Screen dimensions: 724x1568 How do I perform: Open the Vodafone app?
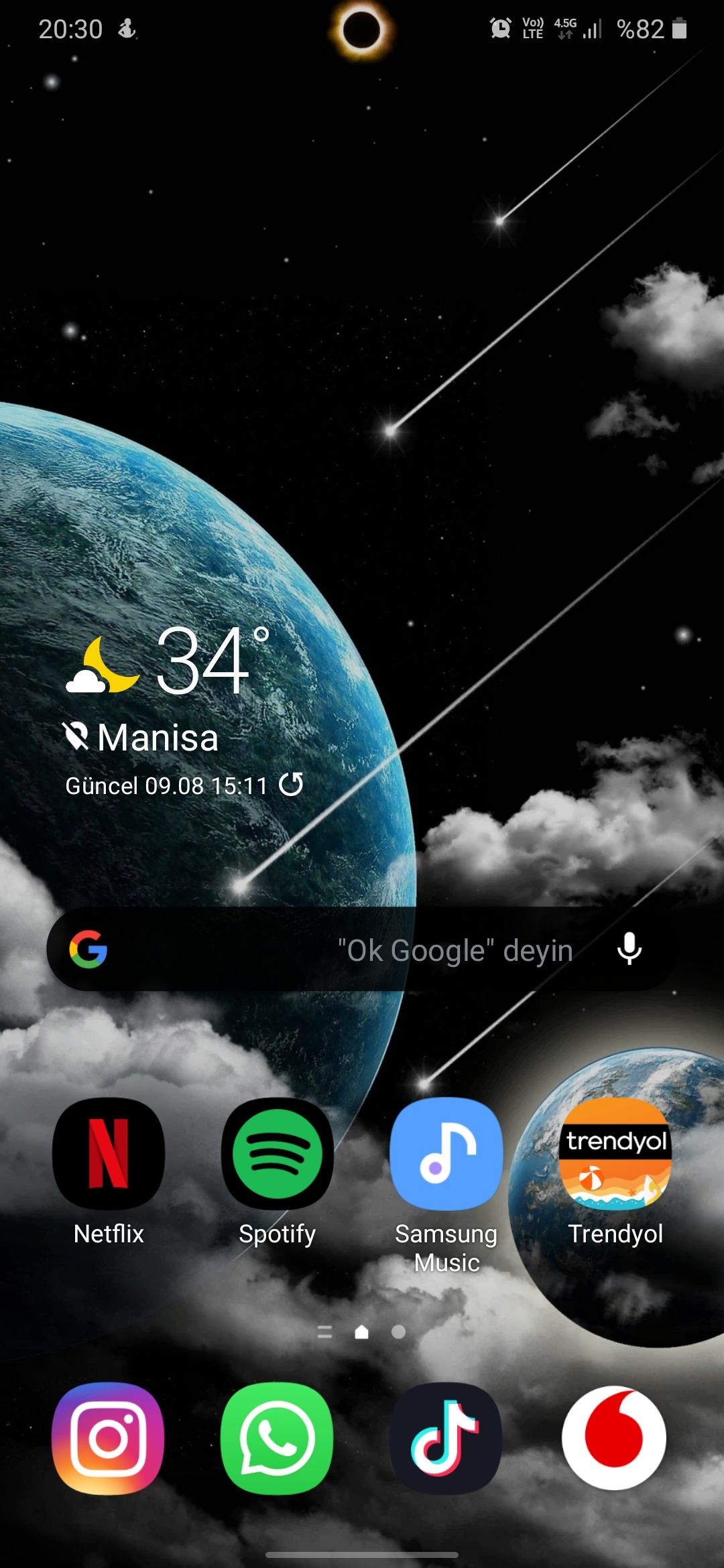pyautogui.click(x=614, y=1438)
